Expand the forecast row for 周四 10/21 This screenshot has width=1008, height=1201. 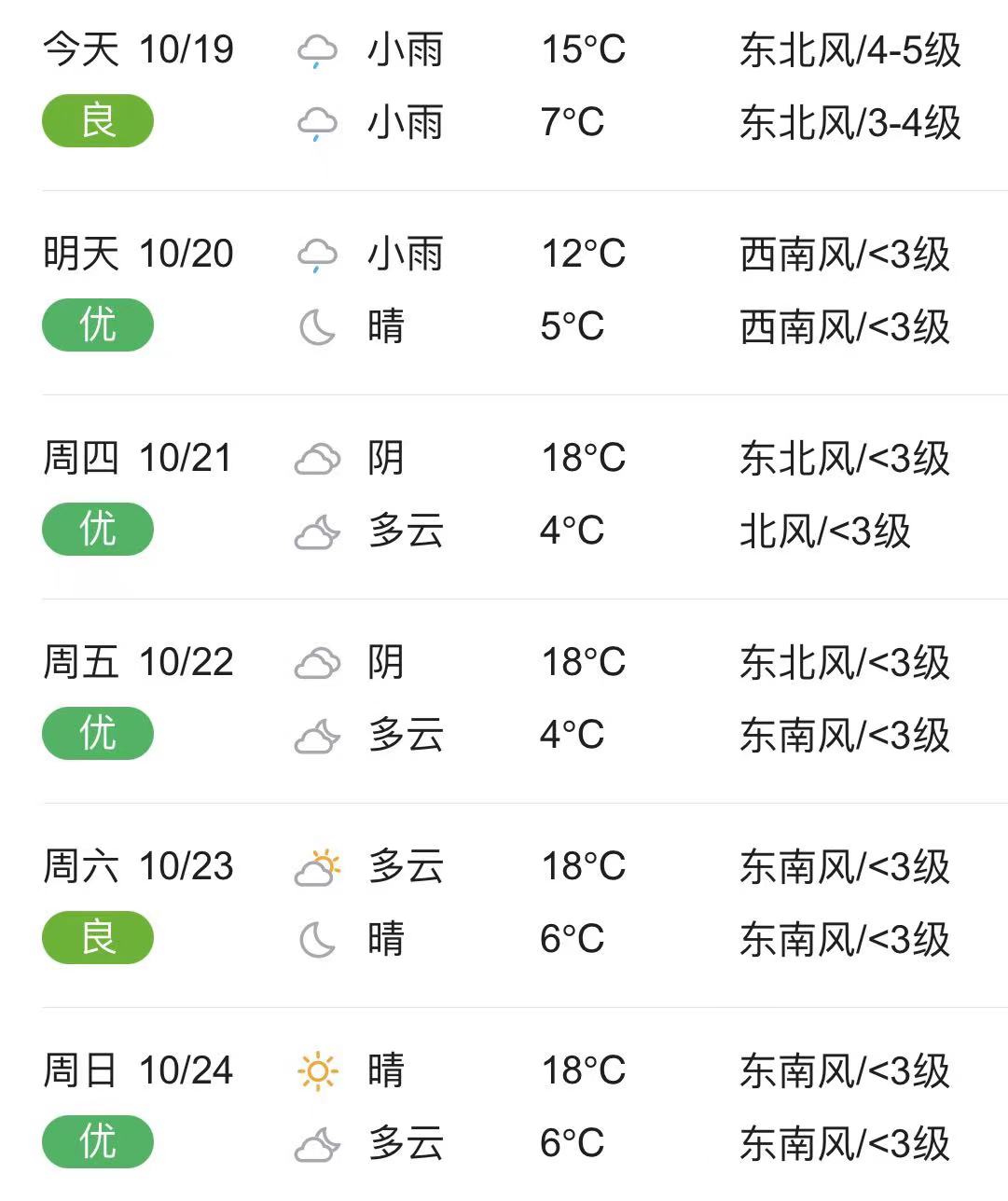(138, 457)
